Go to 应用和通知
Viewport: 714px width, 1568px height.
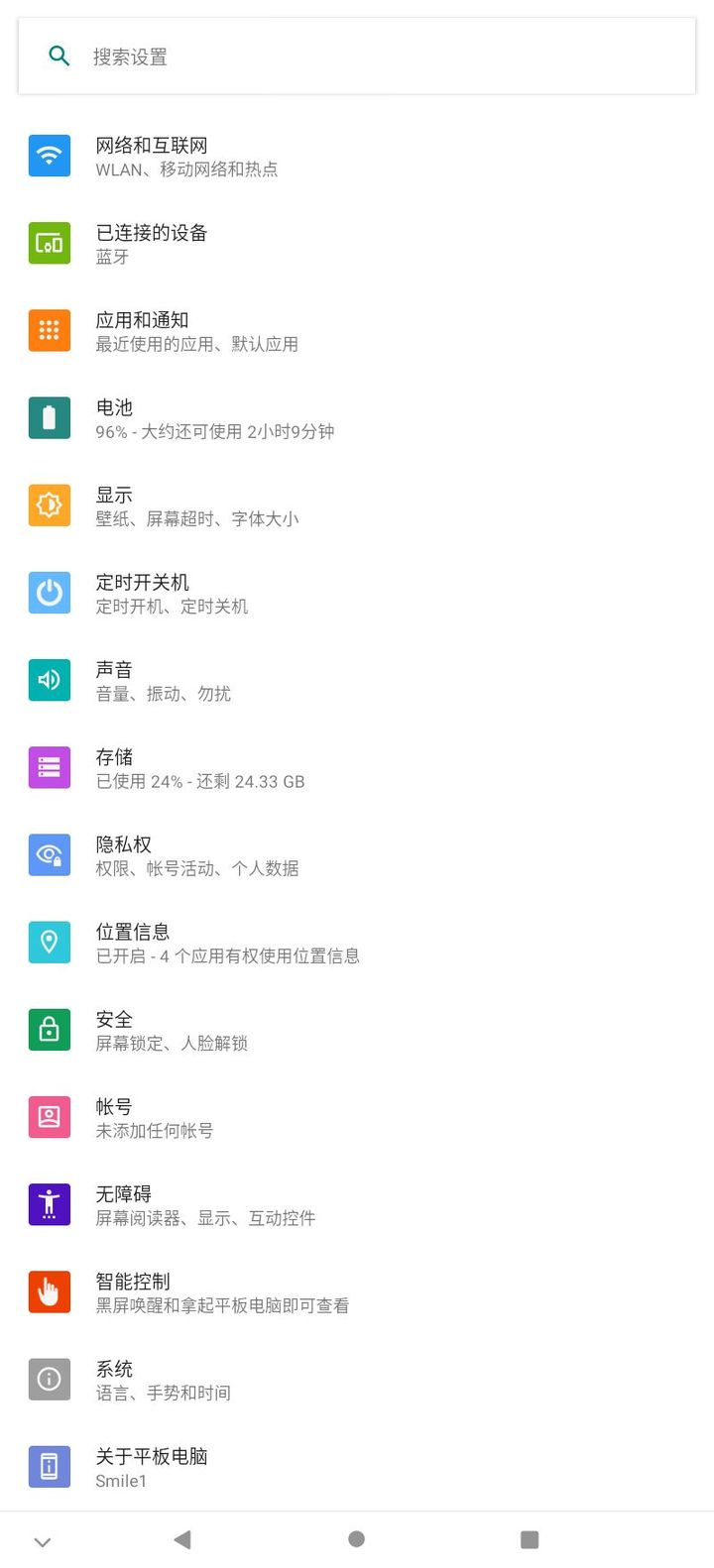click(357, 331)
